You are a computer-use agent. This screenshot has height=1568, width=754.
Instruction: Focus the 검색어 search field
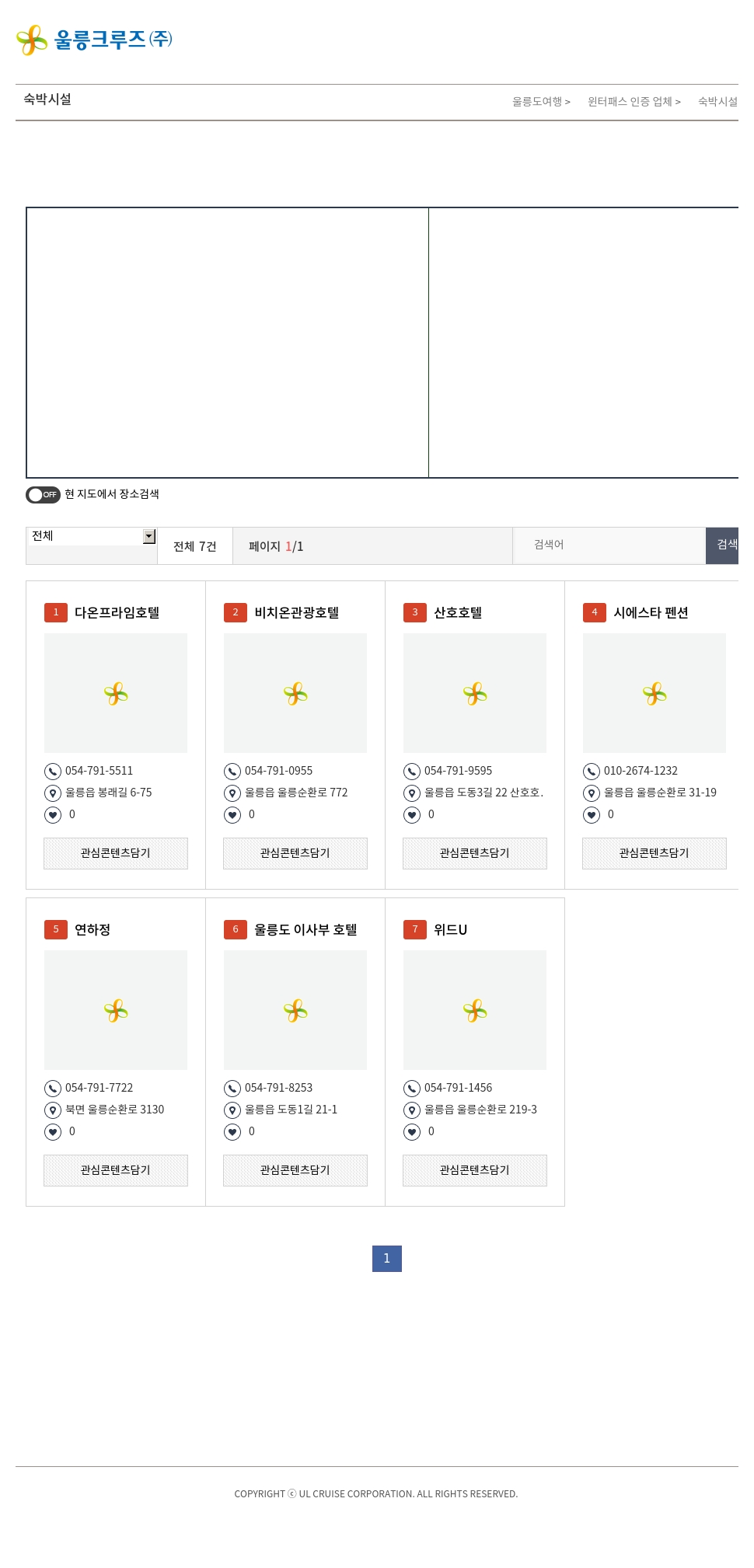click(609, 545)
